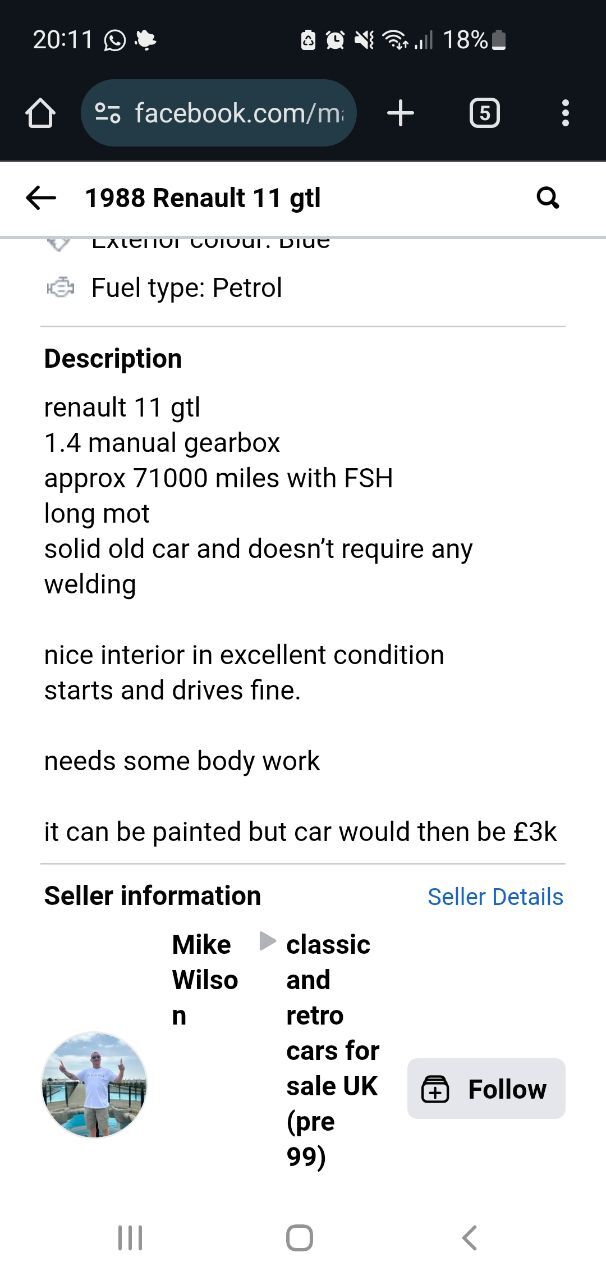
Task: Open the browser home page
Action: pyautogui.click(x=40, y=114)
